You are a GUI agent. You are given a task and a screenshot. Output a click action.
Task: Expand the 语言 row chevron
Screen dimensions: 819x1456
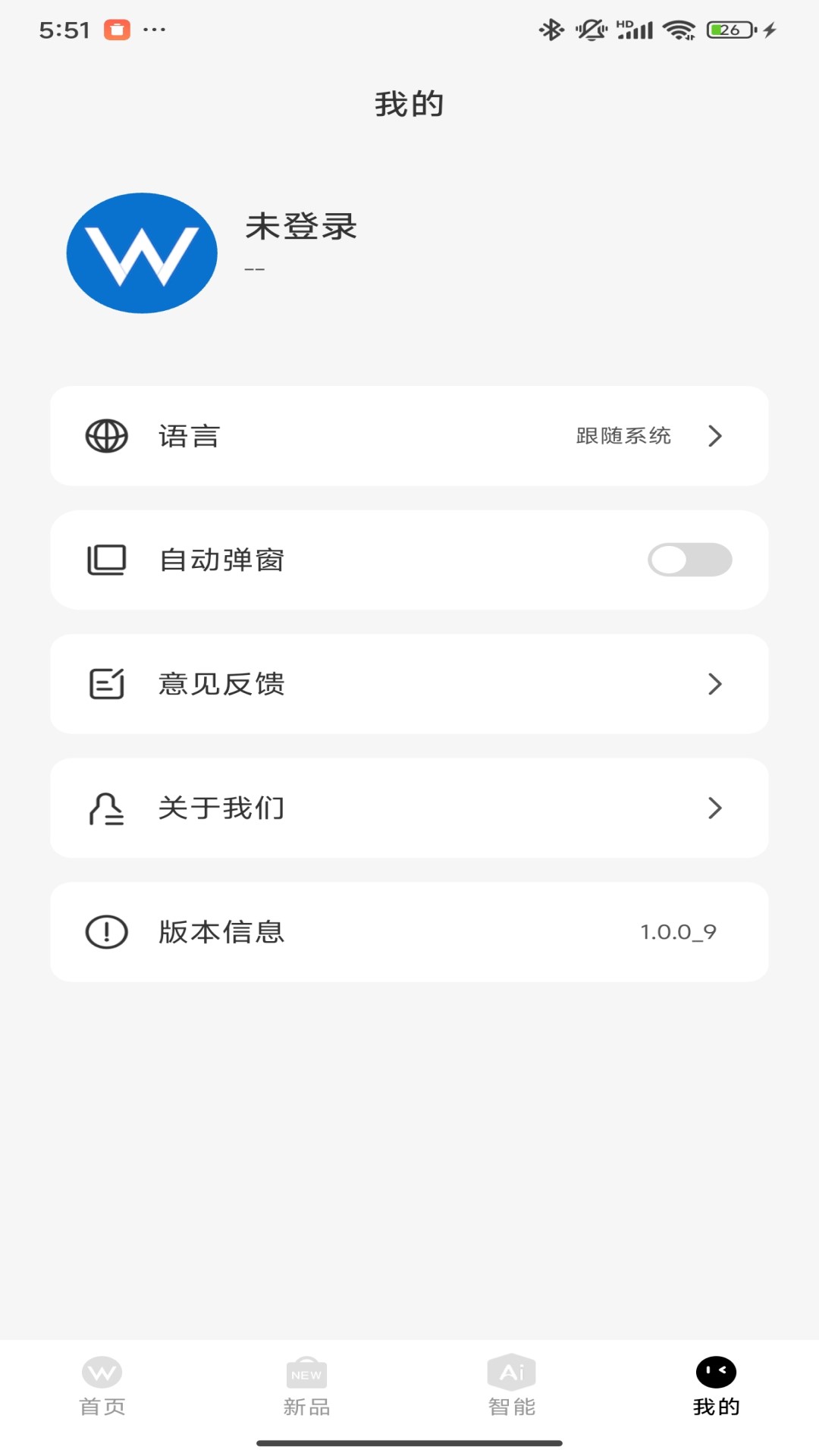[714, 435]
